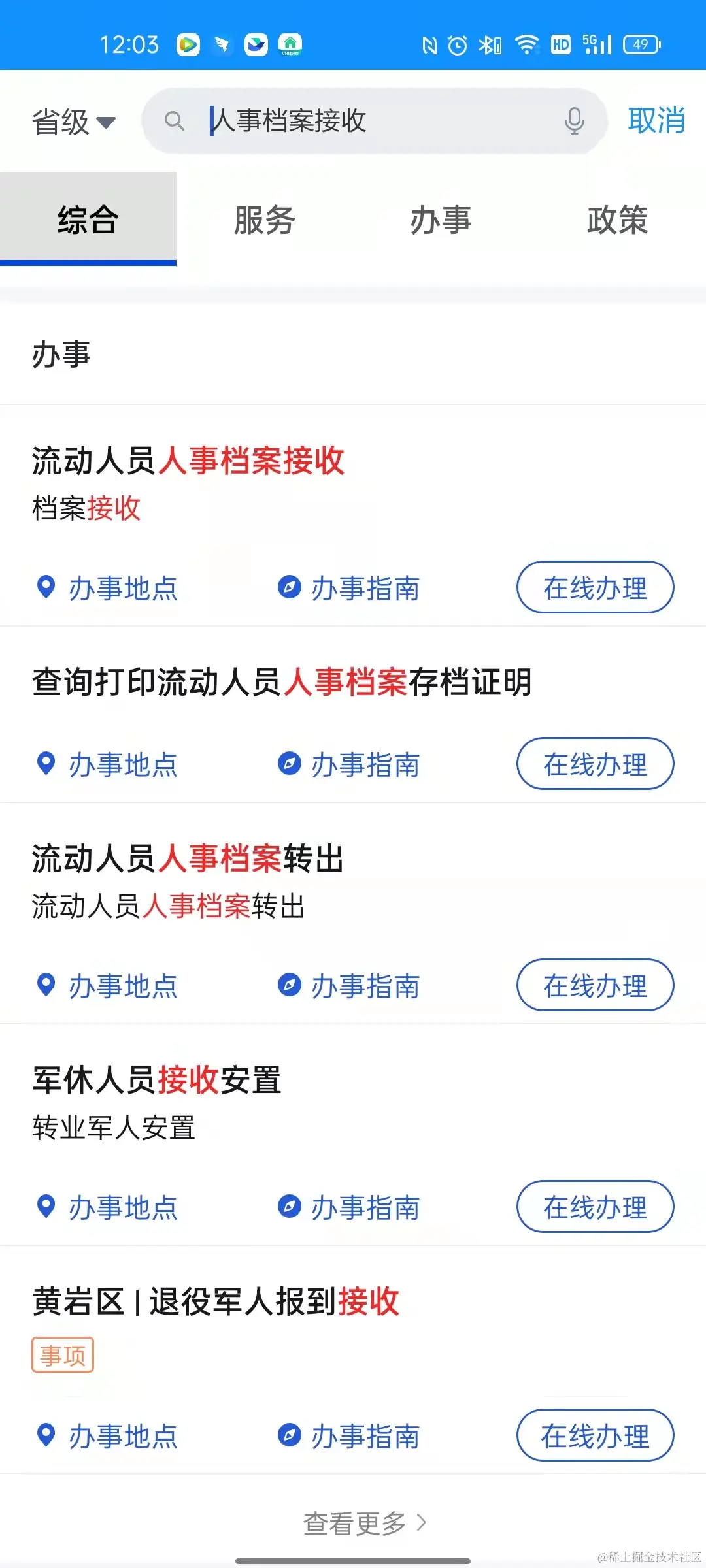Tap 在线办理 for 流动人员人事档案接收
706x1568 pixels.
click(x=595, y=587)
